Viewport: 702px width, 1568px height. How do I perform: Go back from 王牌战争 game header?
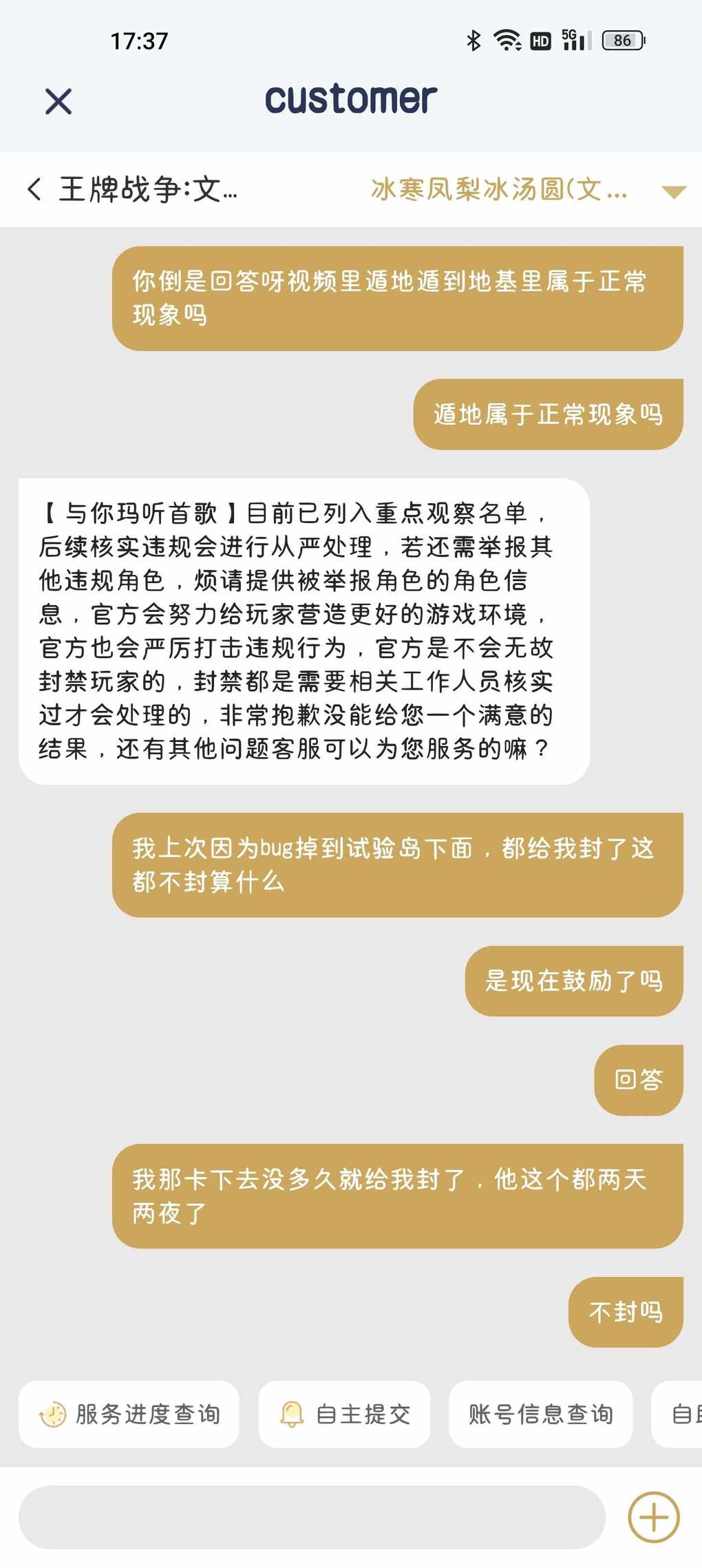tap(34, 189)
